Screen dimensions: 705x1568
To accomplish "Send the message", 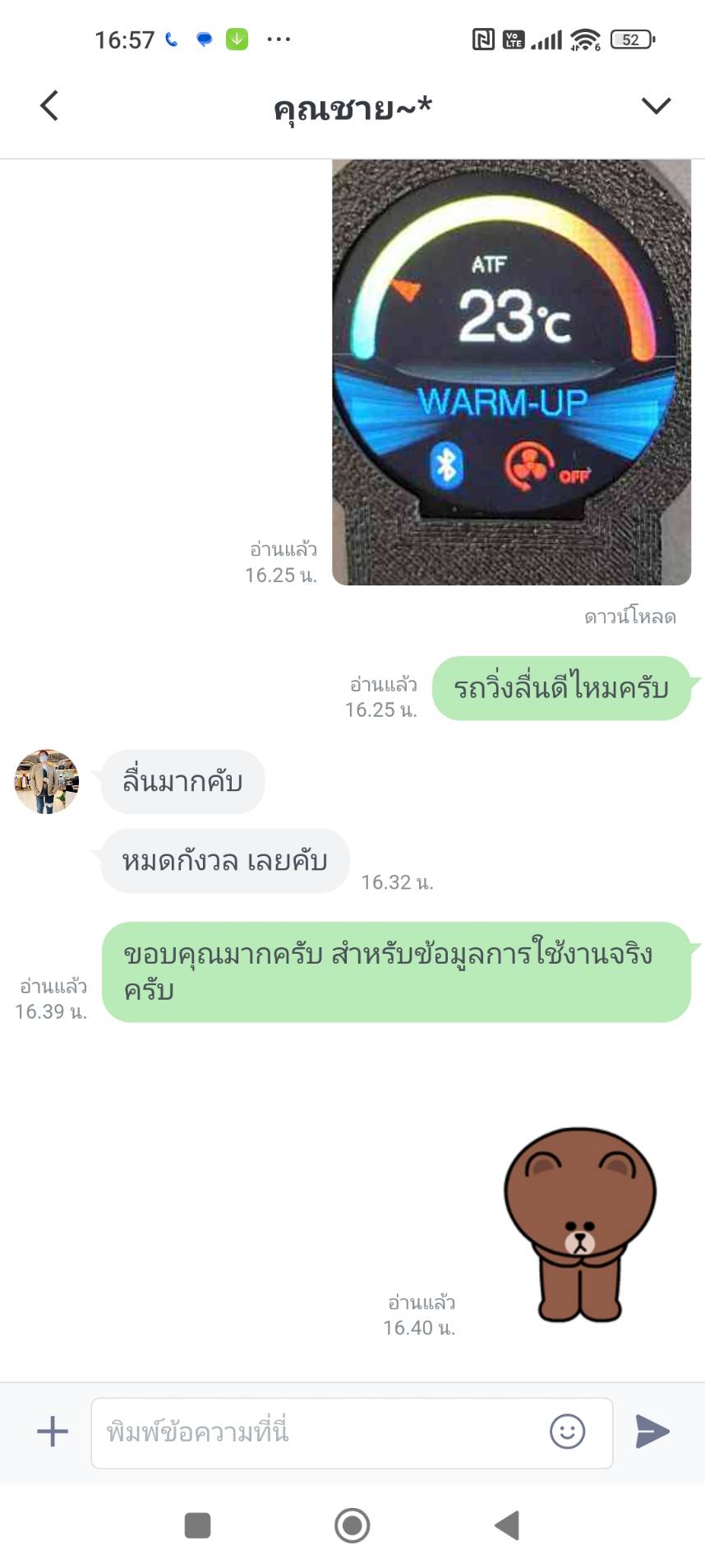I will pos(653,1432).
